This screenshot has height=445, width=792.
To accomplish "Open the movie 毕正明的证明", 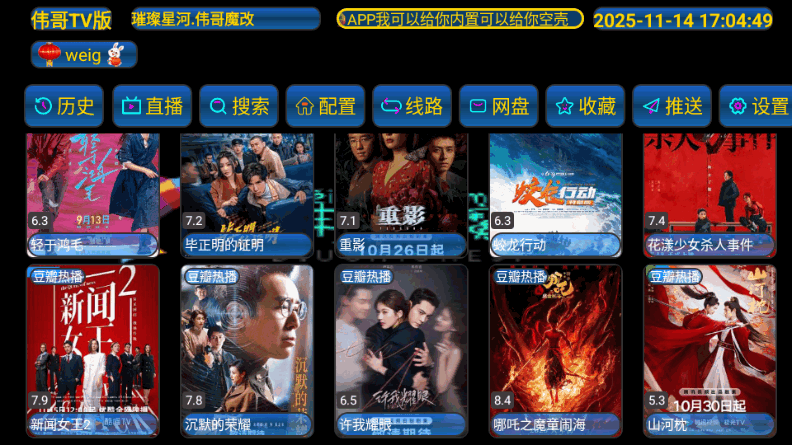I will [x=247, y=190].
